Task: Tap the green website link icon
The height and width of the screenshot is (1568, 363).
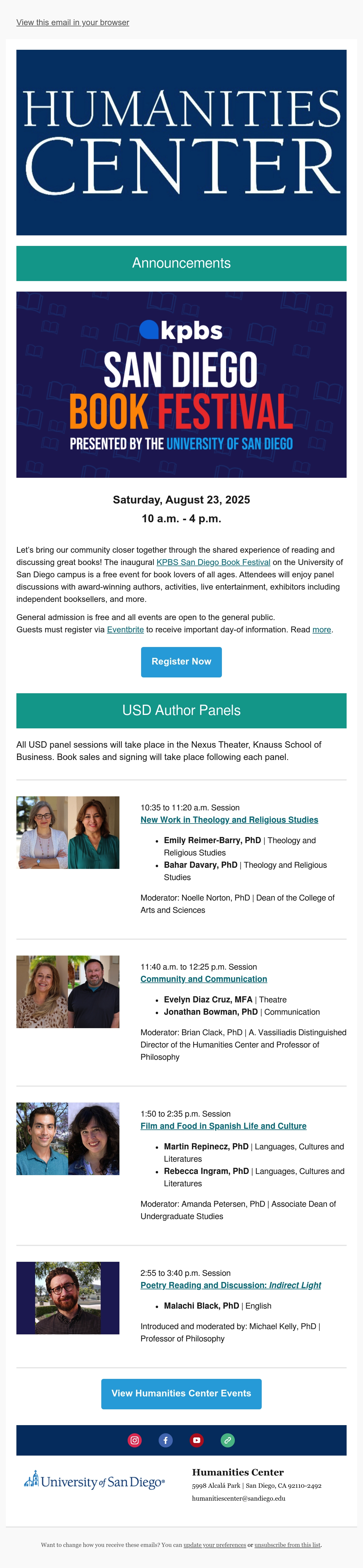Action: click(227, 1440)
